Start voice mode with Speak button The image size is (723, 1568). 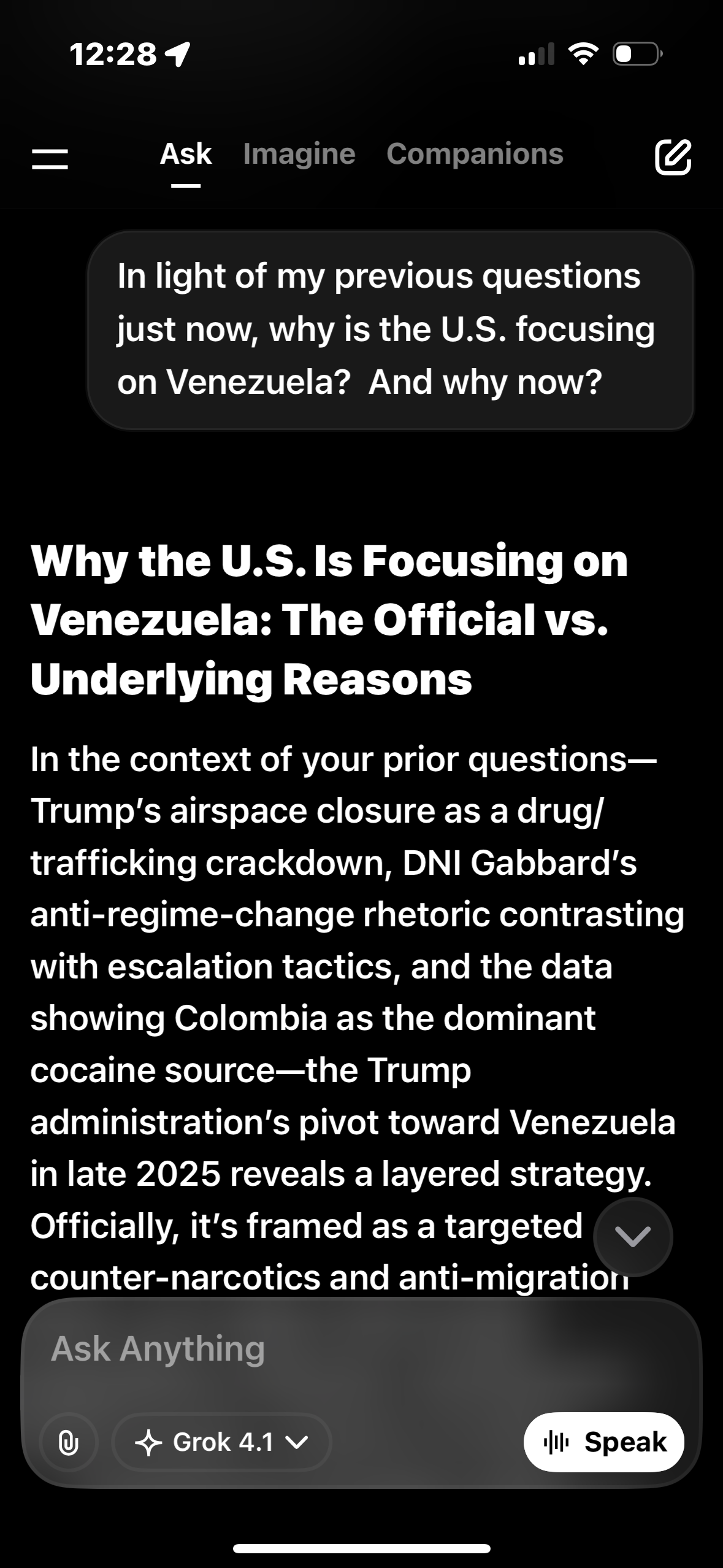(x=603, y=1442)
